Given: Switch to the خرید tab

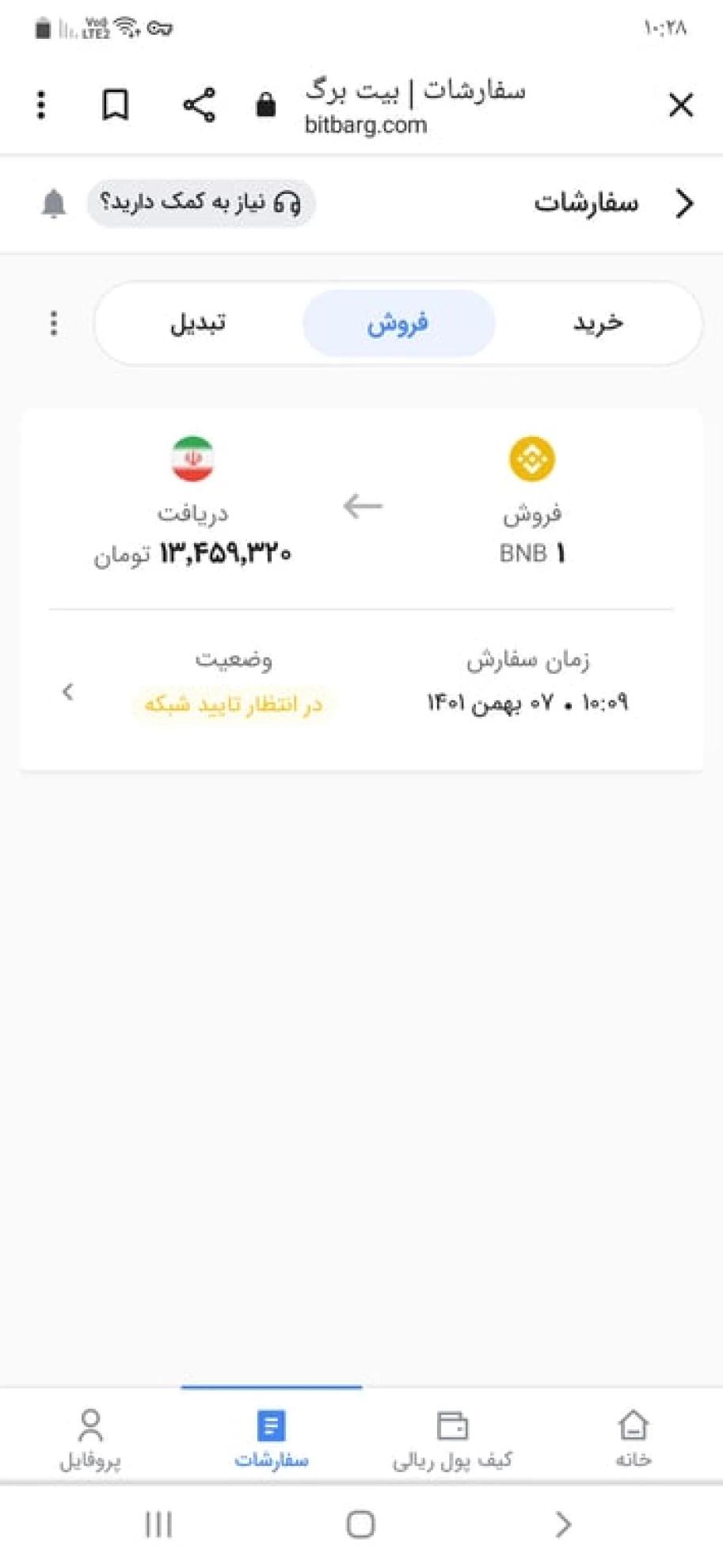Looking at the screenshot, I should click(x=598, y=323).
